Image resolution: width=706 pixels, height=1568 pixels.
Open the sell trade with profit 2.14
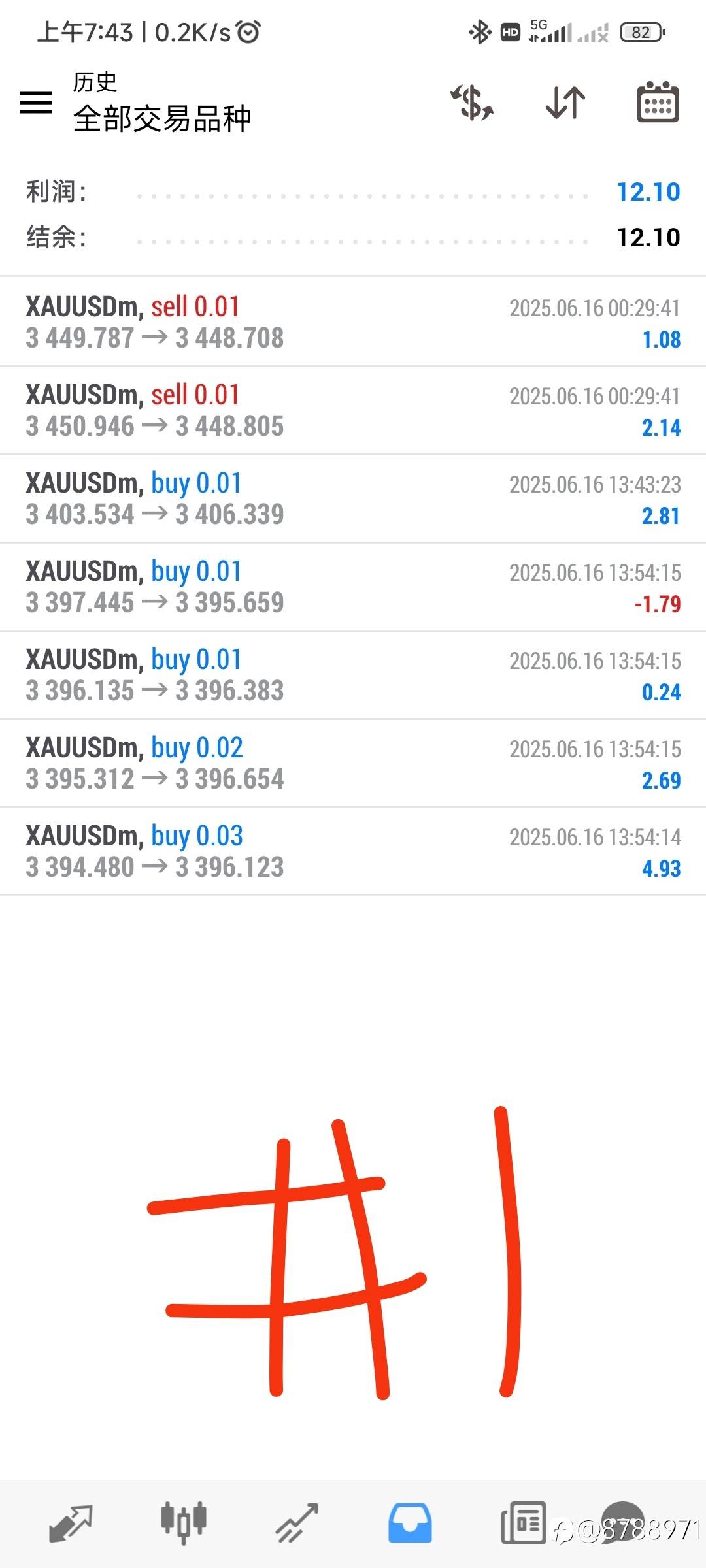(x=353, y=410)
